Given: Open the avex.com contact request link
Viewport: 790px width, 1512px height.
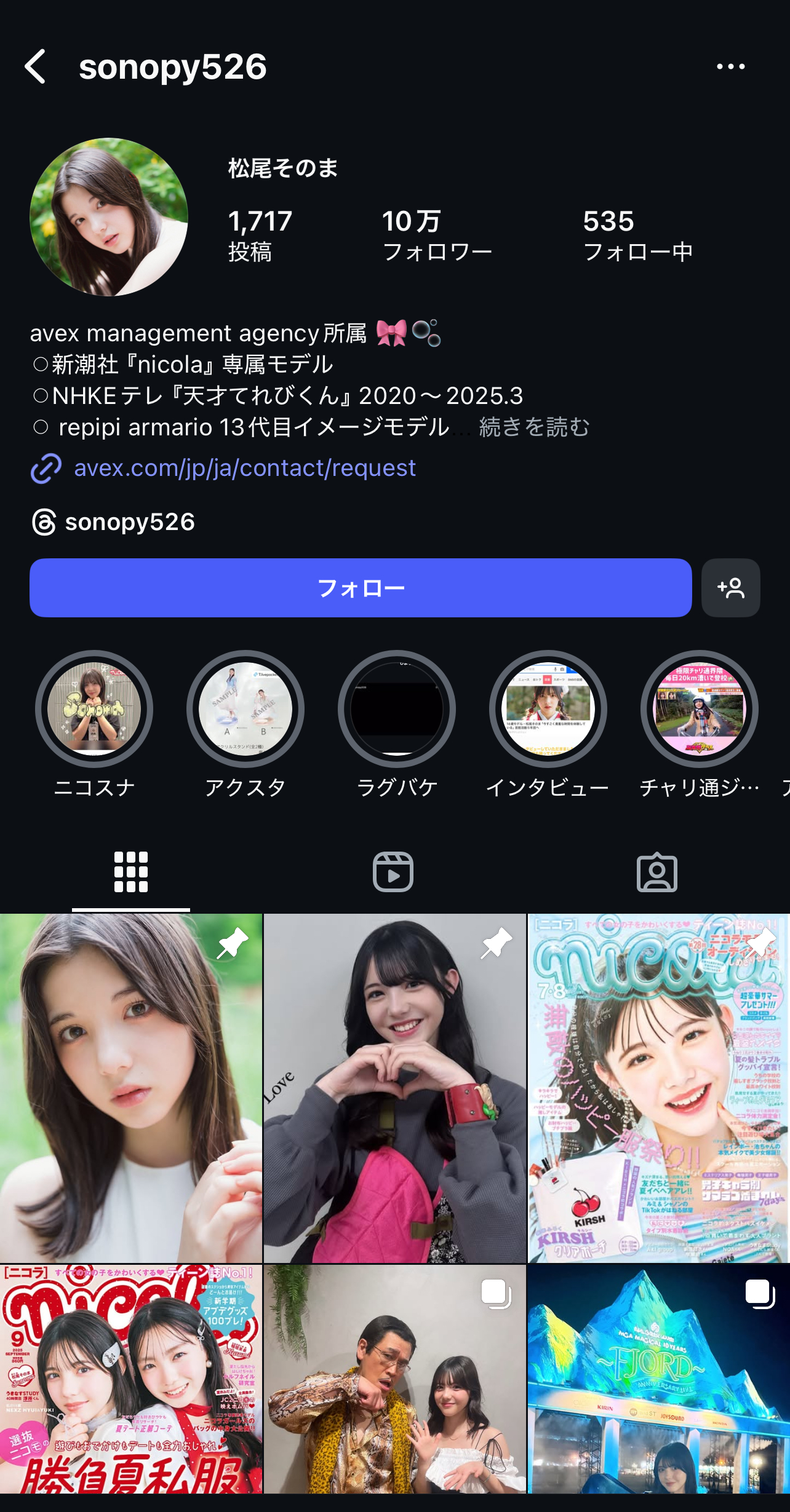Looking at the screenshot, I should 244,468.
